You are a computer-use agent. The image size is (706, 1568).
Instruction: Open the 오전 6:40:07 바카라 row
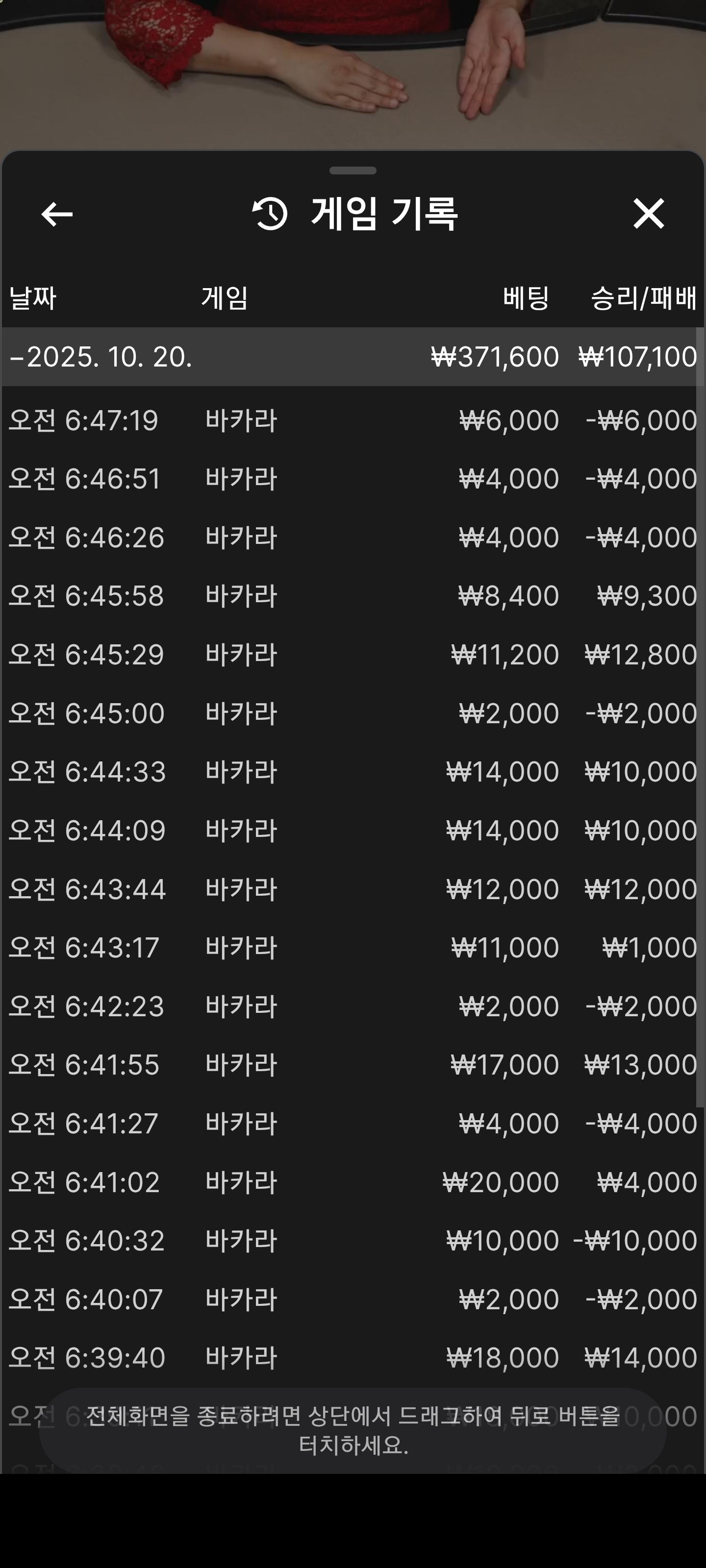click(x=353, y=1299)
